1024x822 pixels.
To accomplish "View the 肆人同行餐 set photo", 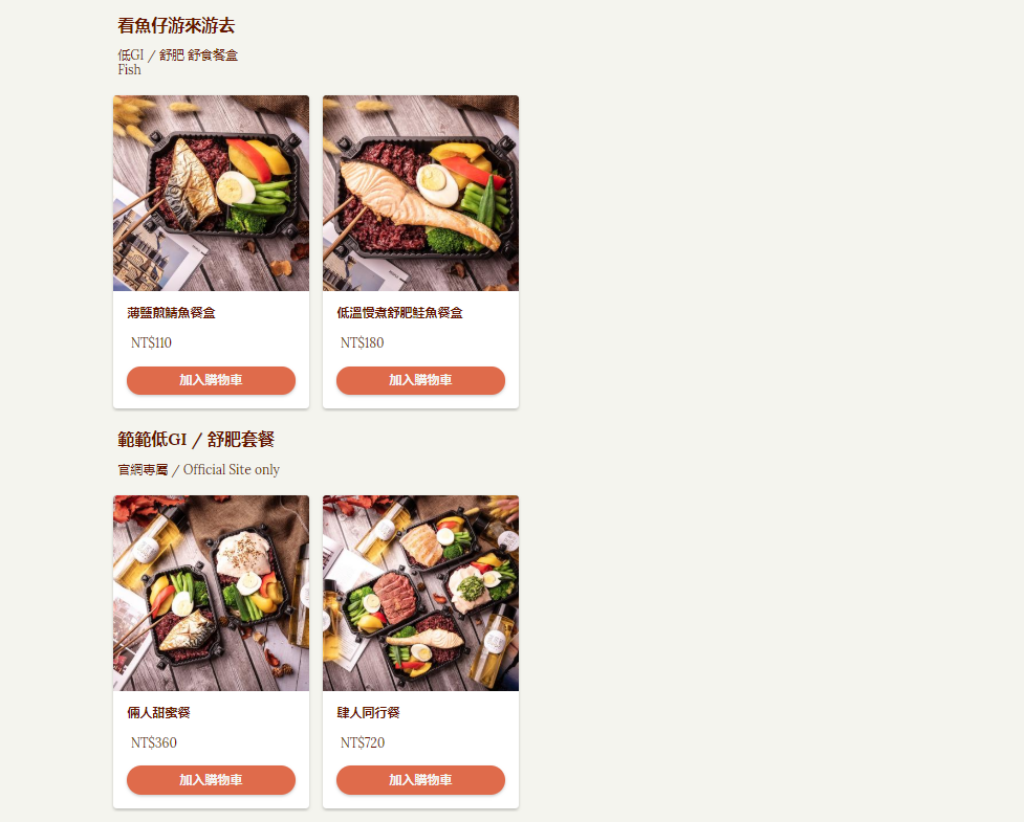I will click(x=420, y=593).
